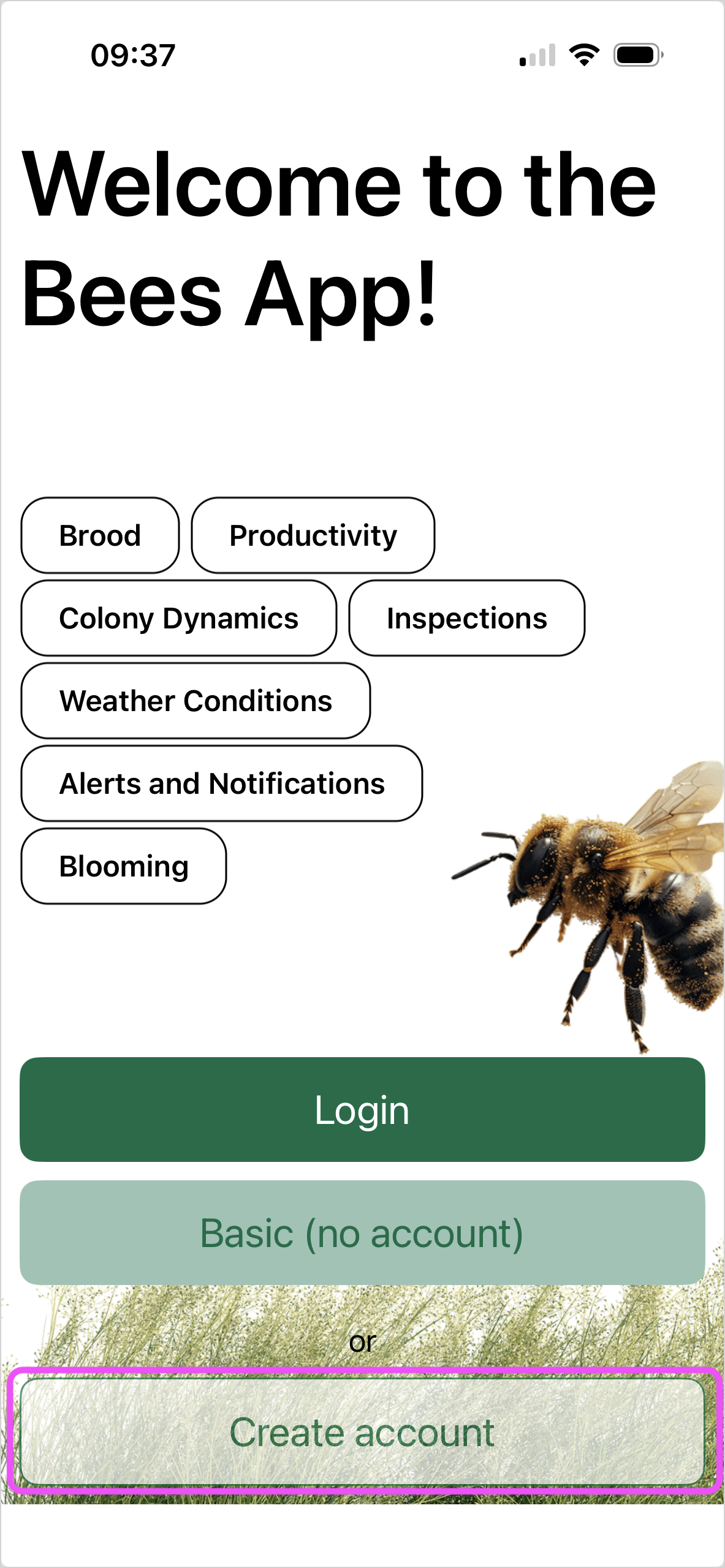Select Alerts and Notifications chip

coord(222,783)
